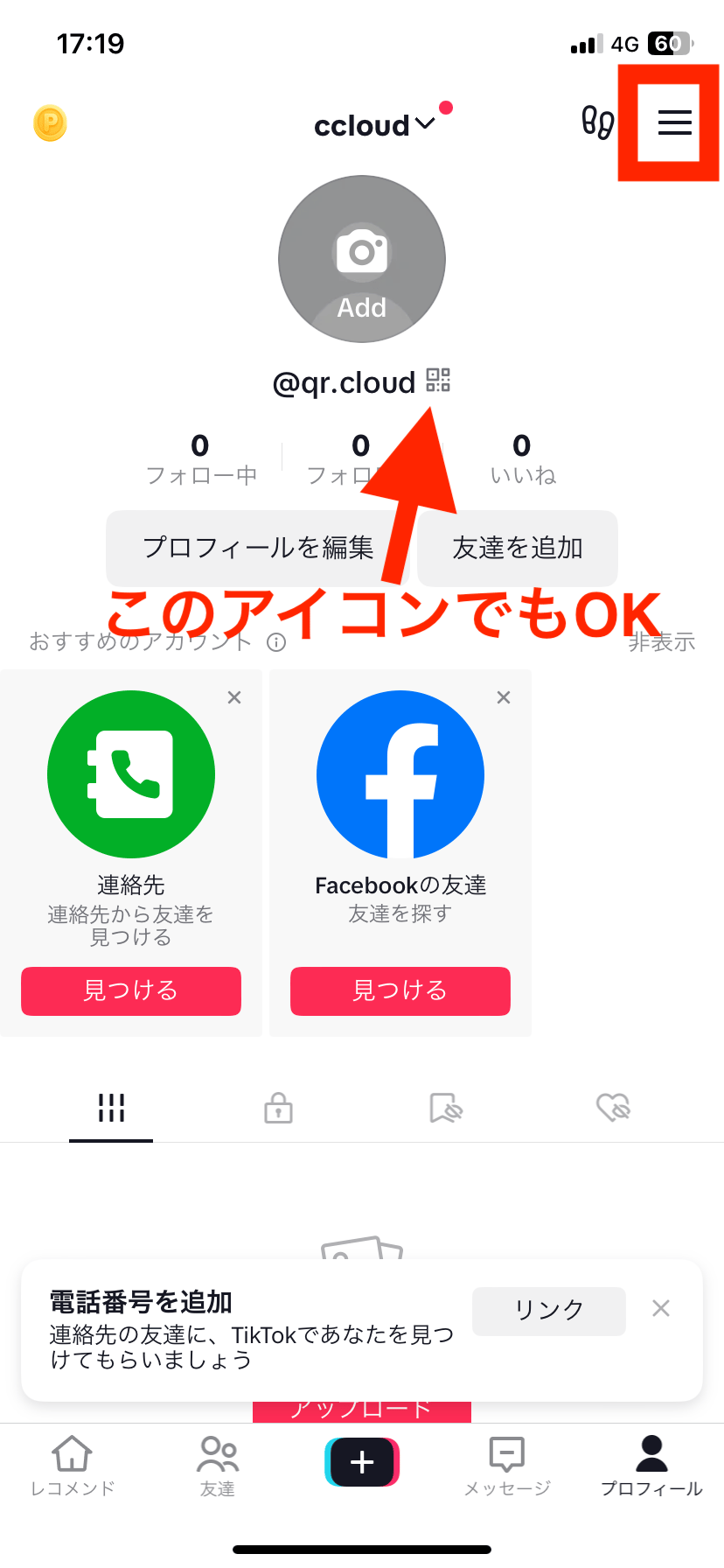
Task: Open the liked videos tab heart icon
Action: coord(613,1107)
